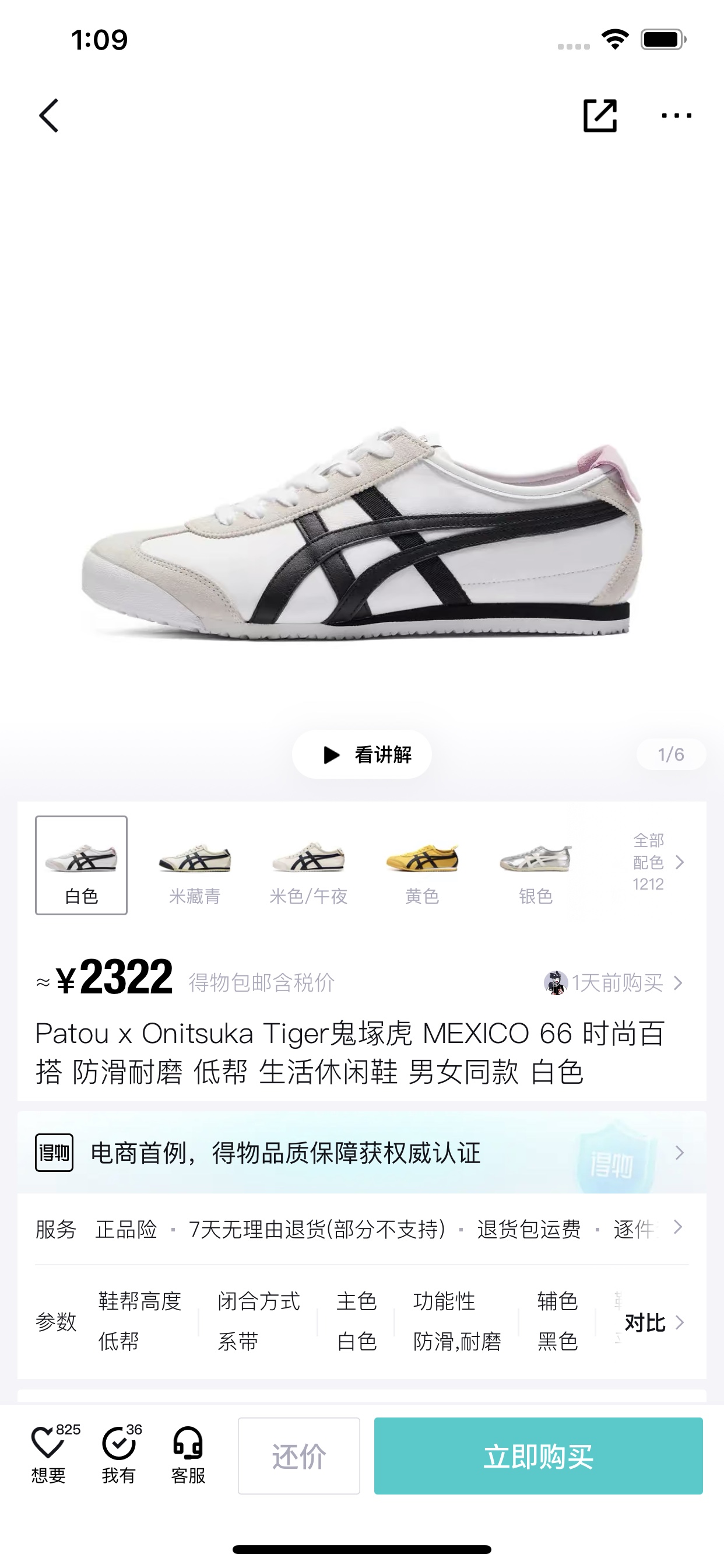Pick the 黄色 yellow colorway
Image resolution: width=724 pixels, height=1568 pixels.
(x=422, y=866)
